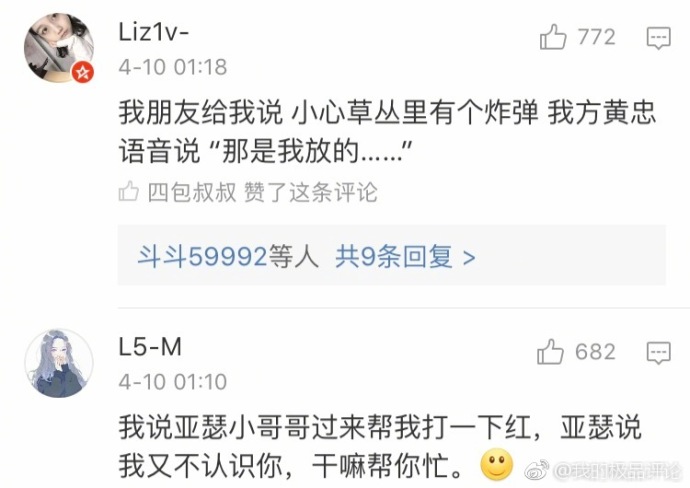This screenshot has height=488, width=690.
Task: Reply to Liz1v-'s comment via comment icon
Action: click(x=657, y=39)
